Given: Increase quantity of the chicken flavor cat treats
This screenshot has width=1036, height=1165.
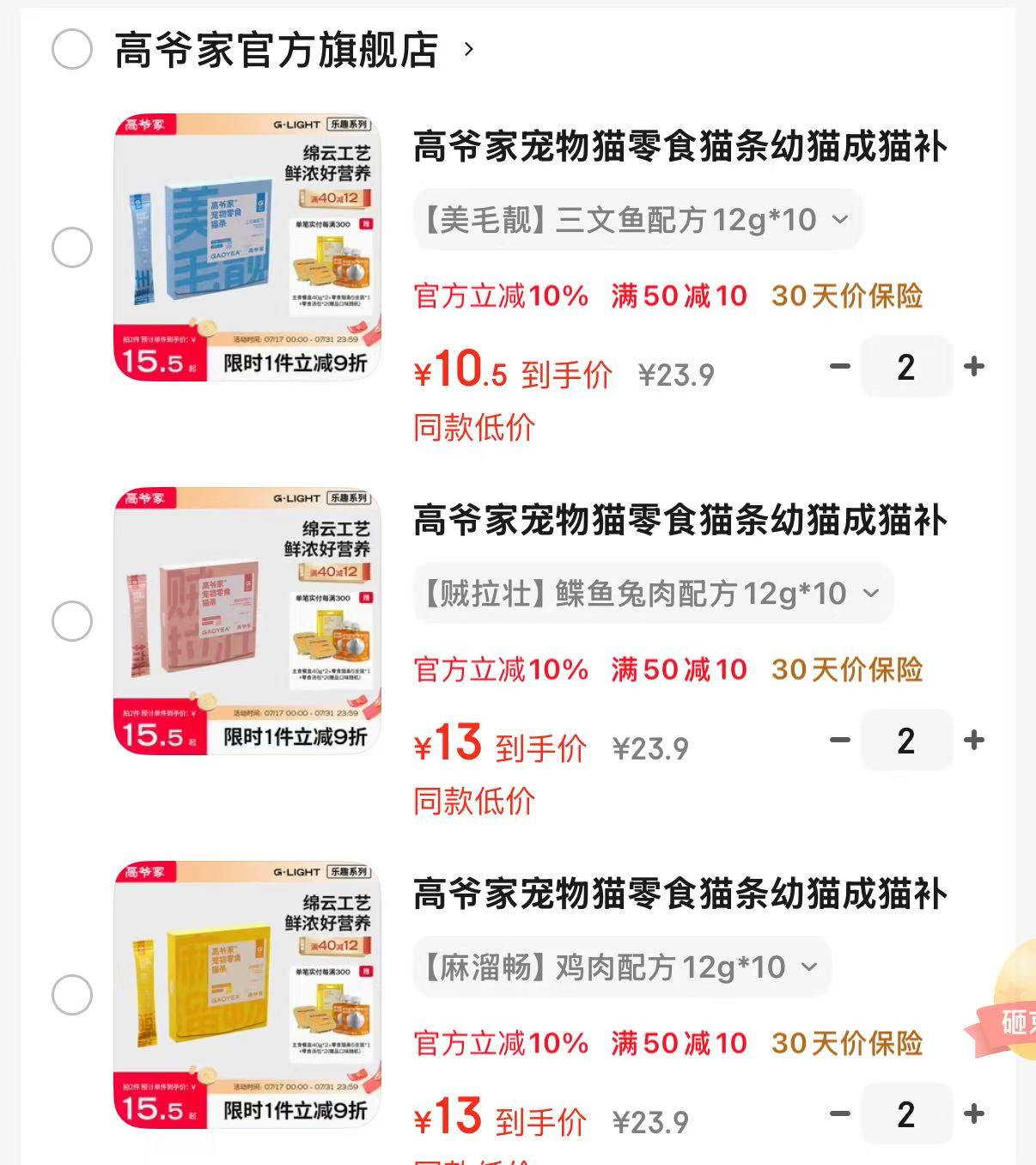Looking at the screenshot, I should (x=975, y=1113).
